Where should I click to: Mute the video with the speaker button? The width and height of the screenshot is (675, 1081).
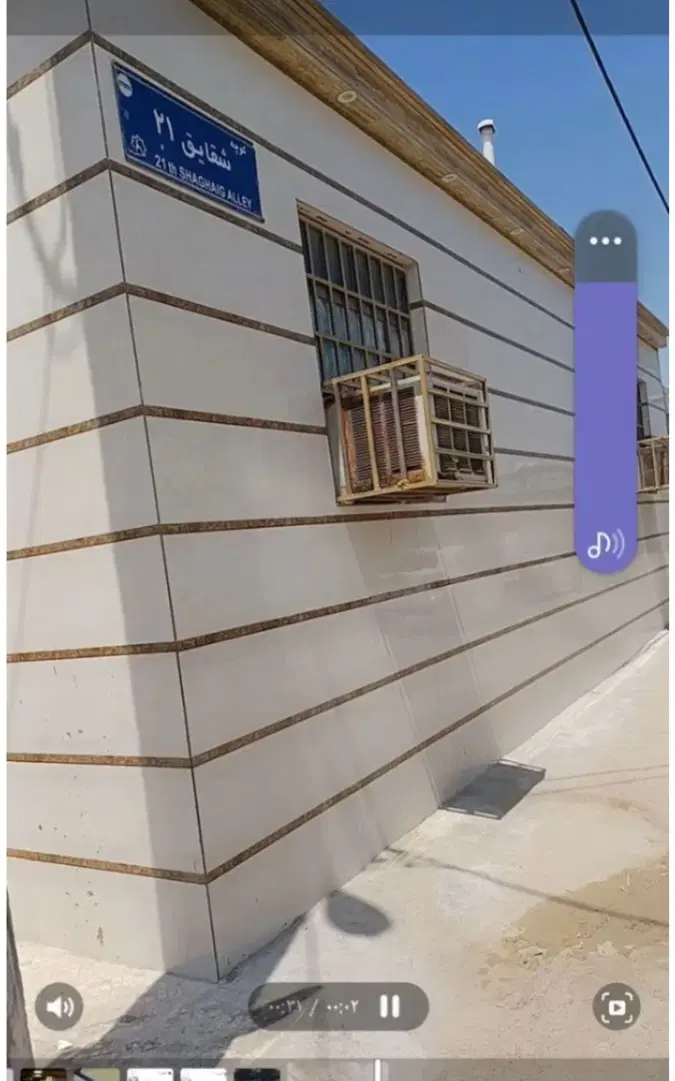pyautogui.click(x=59, y=1007)
